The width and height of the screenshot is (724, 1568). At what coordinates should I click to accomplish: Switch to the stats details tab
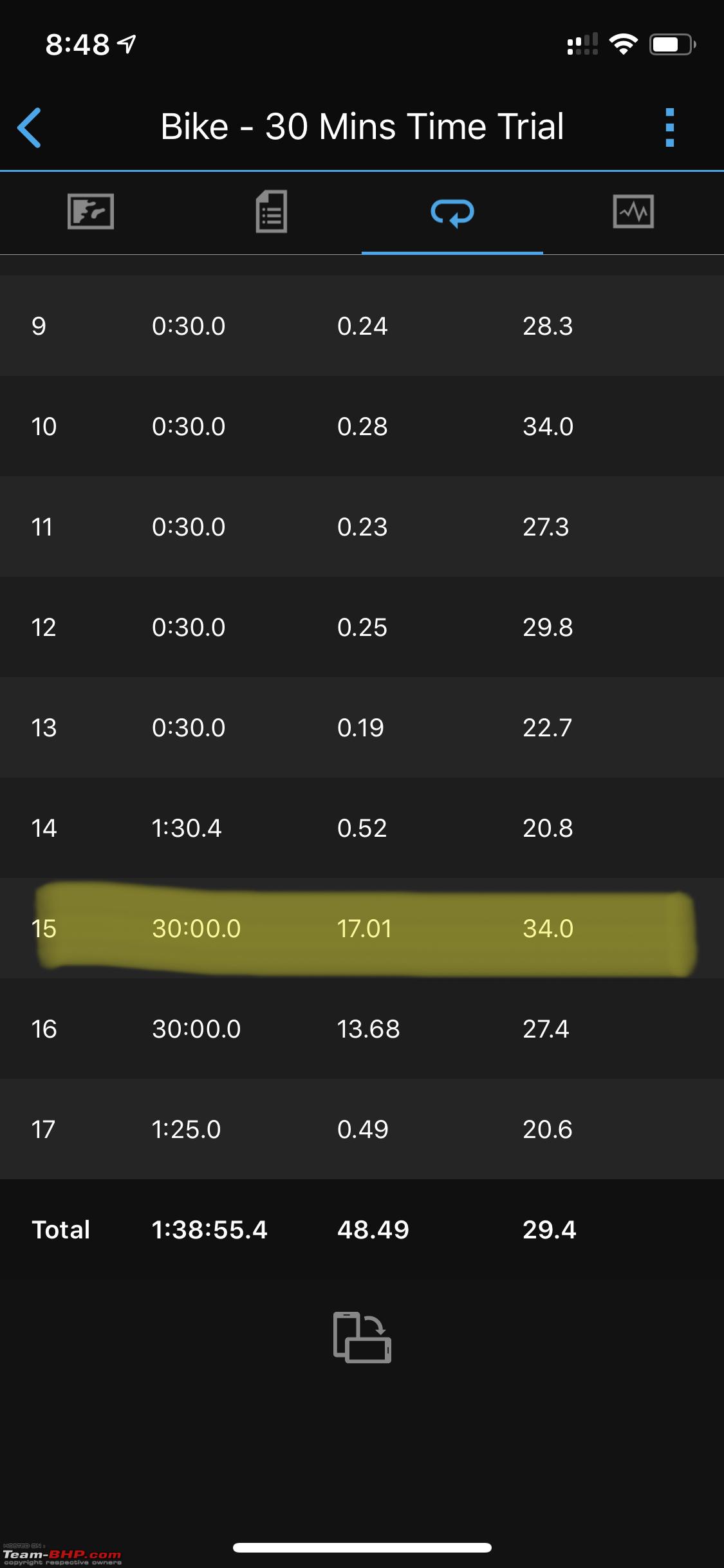coord(272,212)
